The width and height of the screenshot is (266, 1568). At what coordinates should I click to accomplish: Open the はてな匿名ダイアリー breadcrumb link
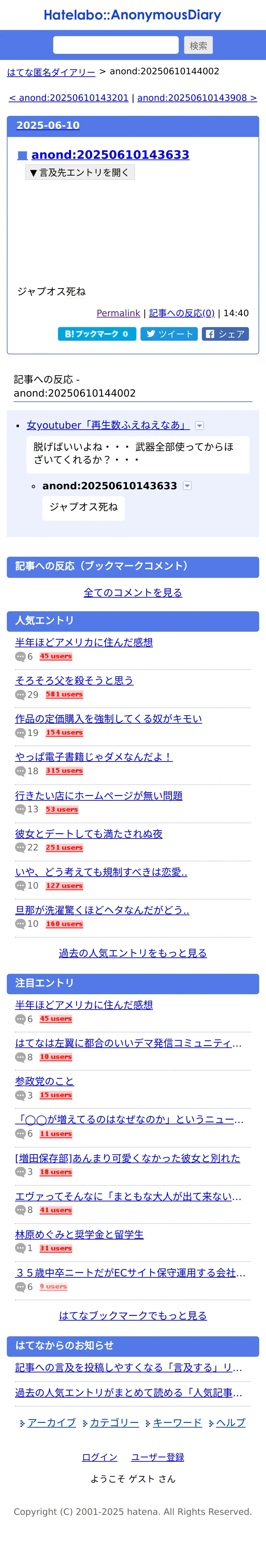pos(51,72)
